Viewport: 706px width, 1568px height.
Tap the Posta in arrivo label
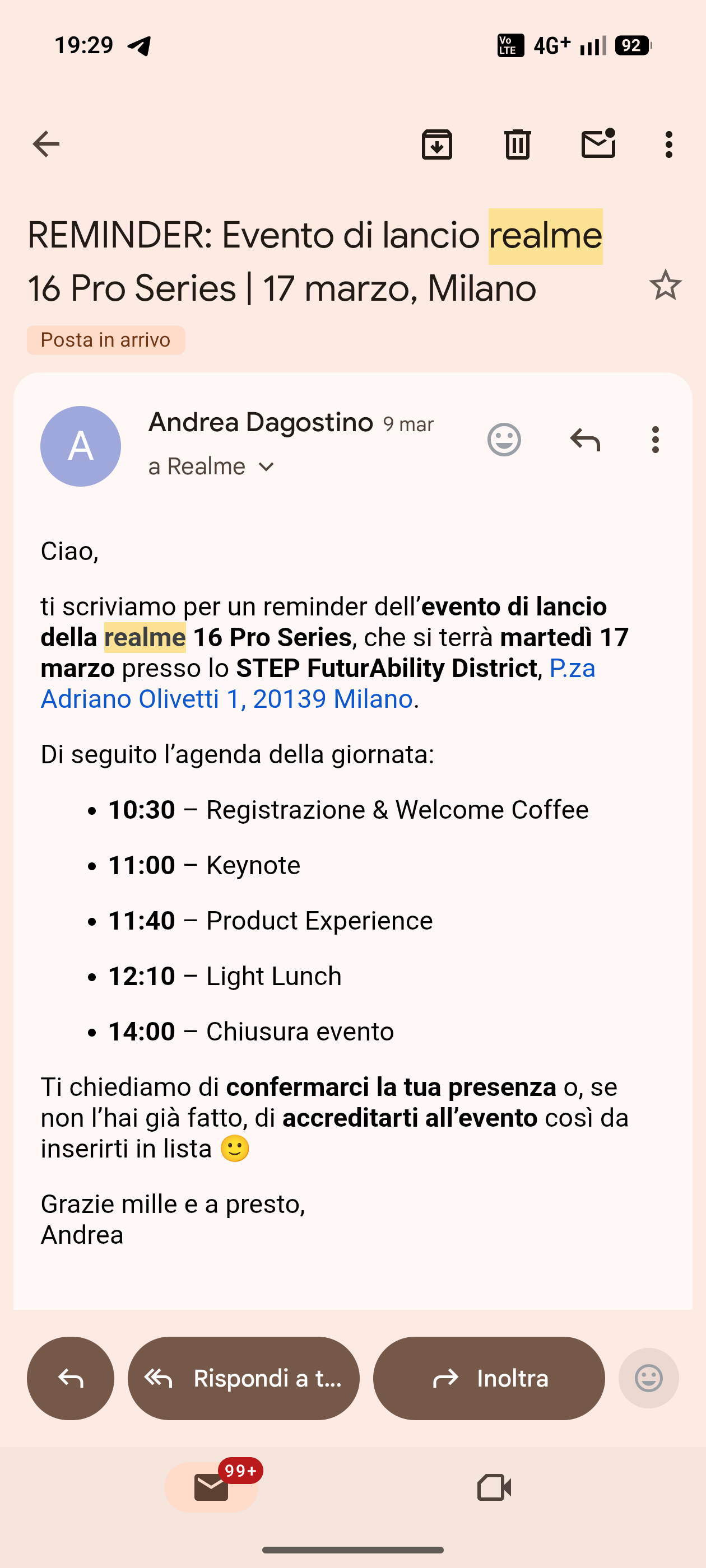coord(105,340)
